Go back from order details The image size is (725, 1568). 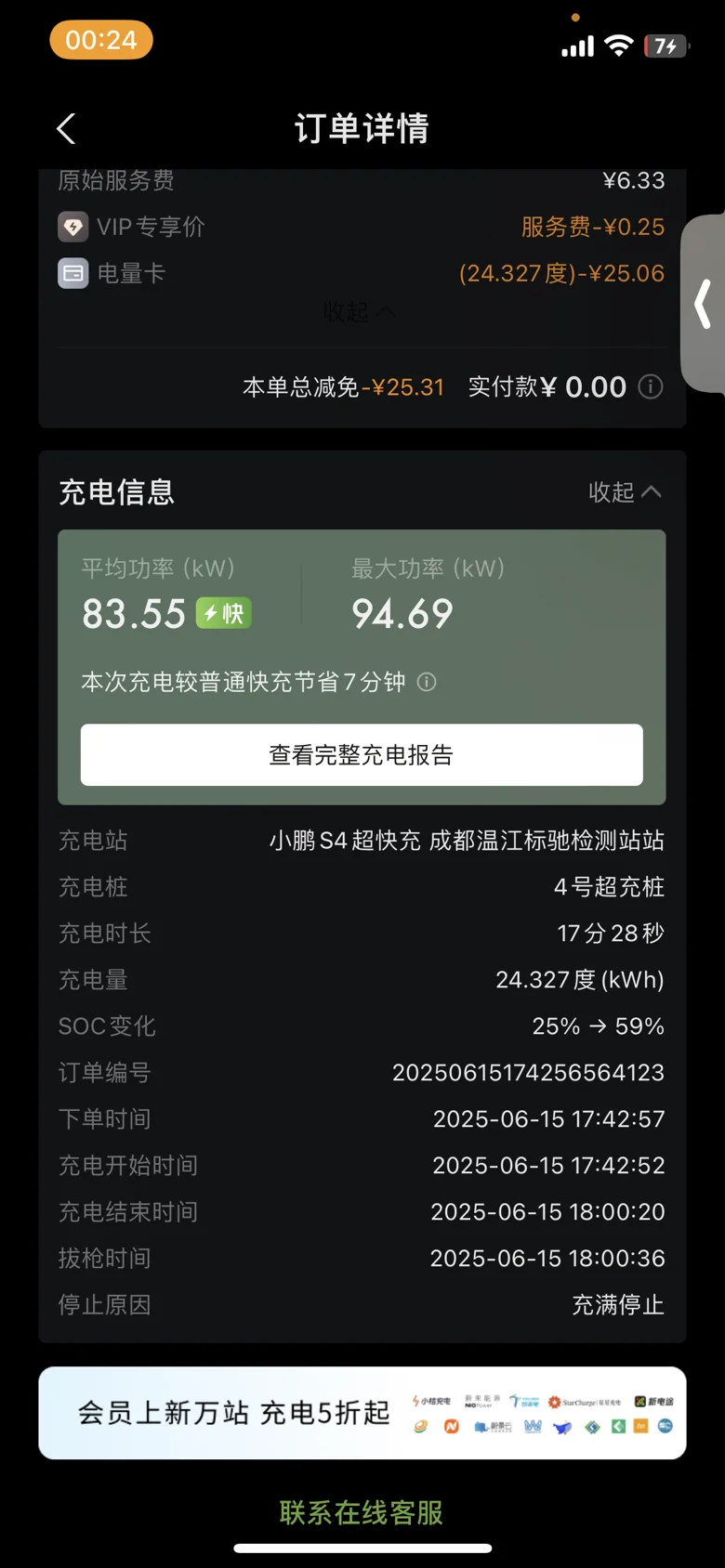[66, 129]
